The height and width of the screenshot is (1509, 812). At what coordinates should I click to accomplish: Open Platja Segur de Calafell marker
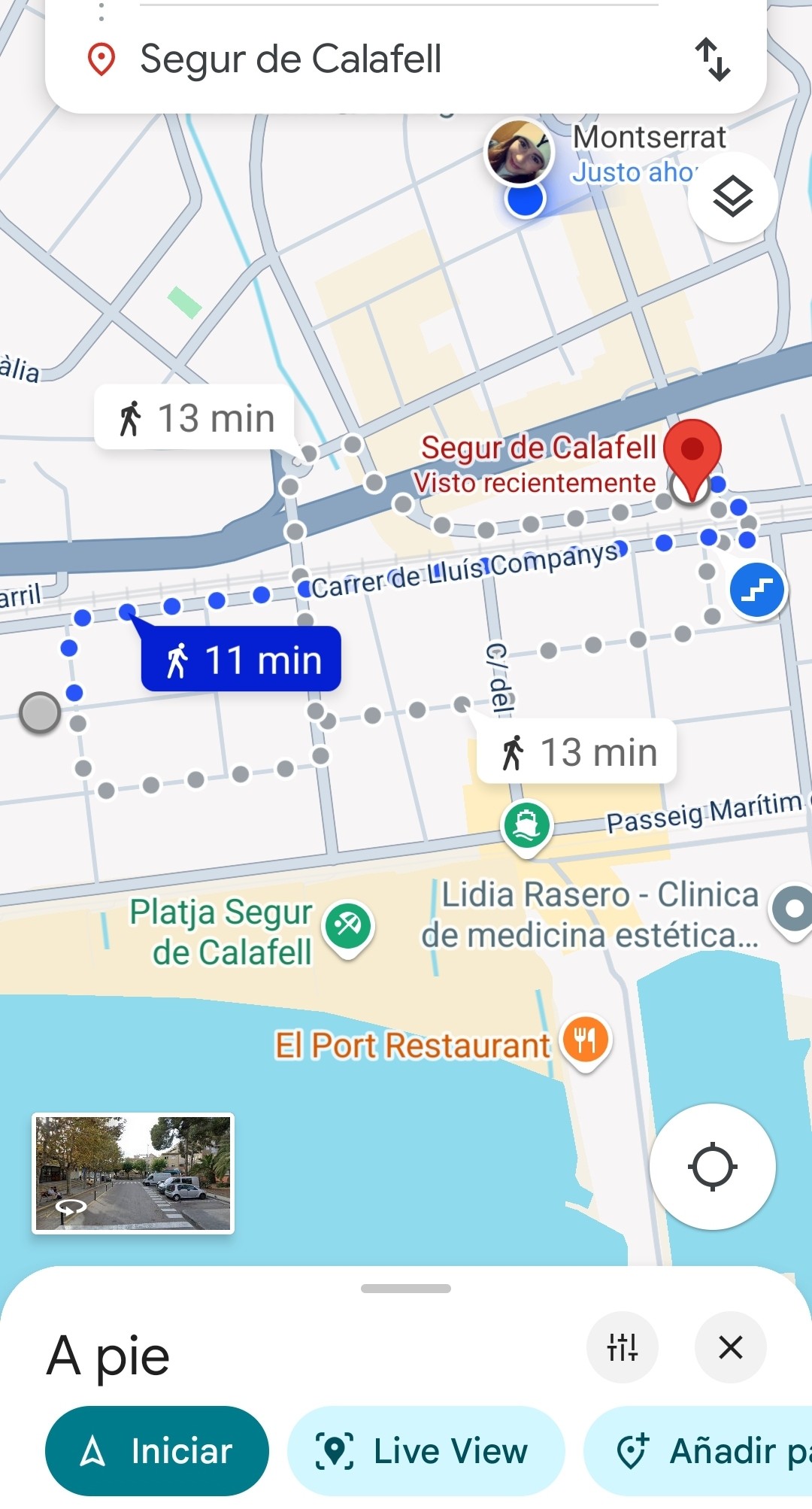click(x=348, y=927)
